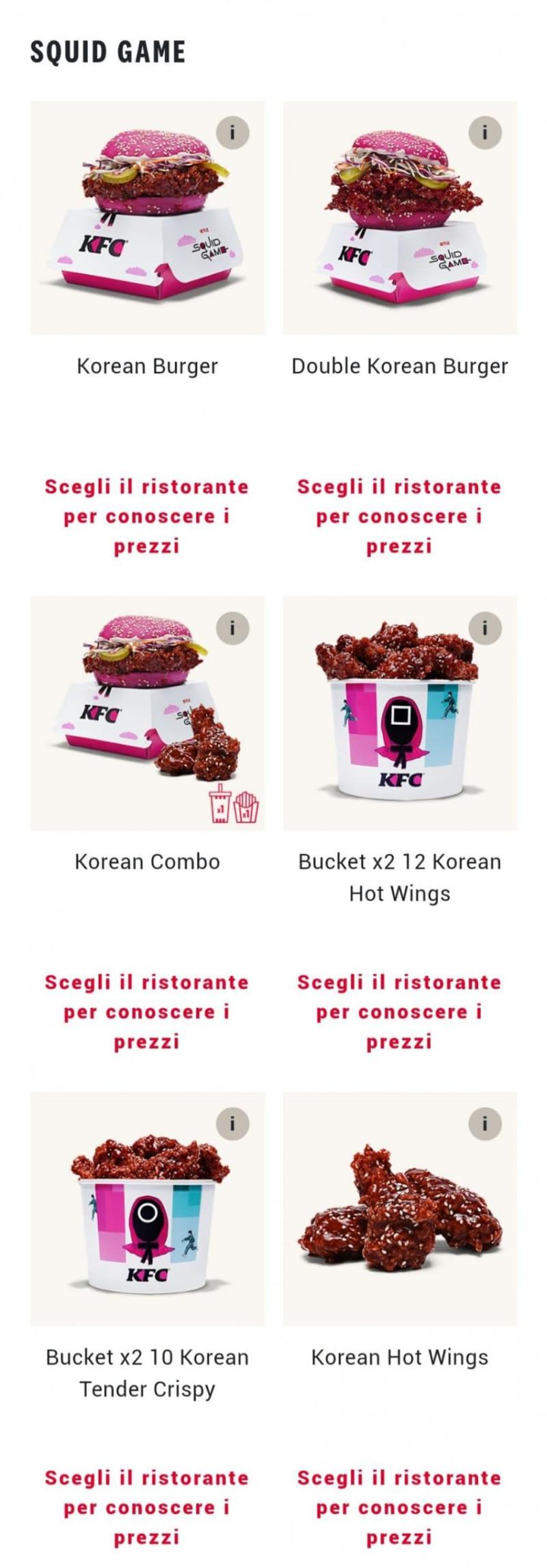547x1568 pixels.
Task: Choose restaurant under Korean Hot Wings
Action: [x=399, y=1507]
